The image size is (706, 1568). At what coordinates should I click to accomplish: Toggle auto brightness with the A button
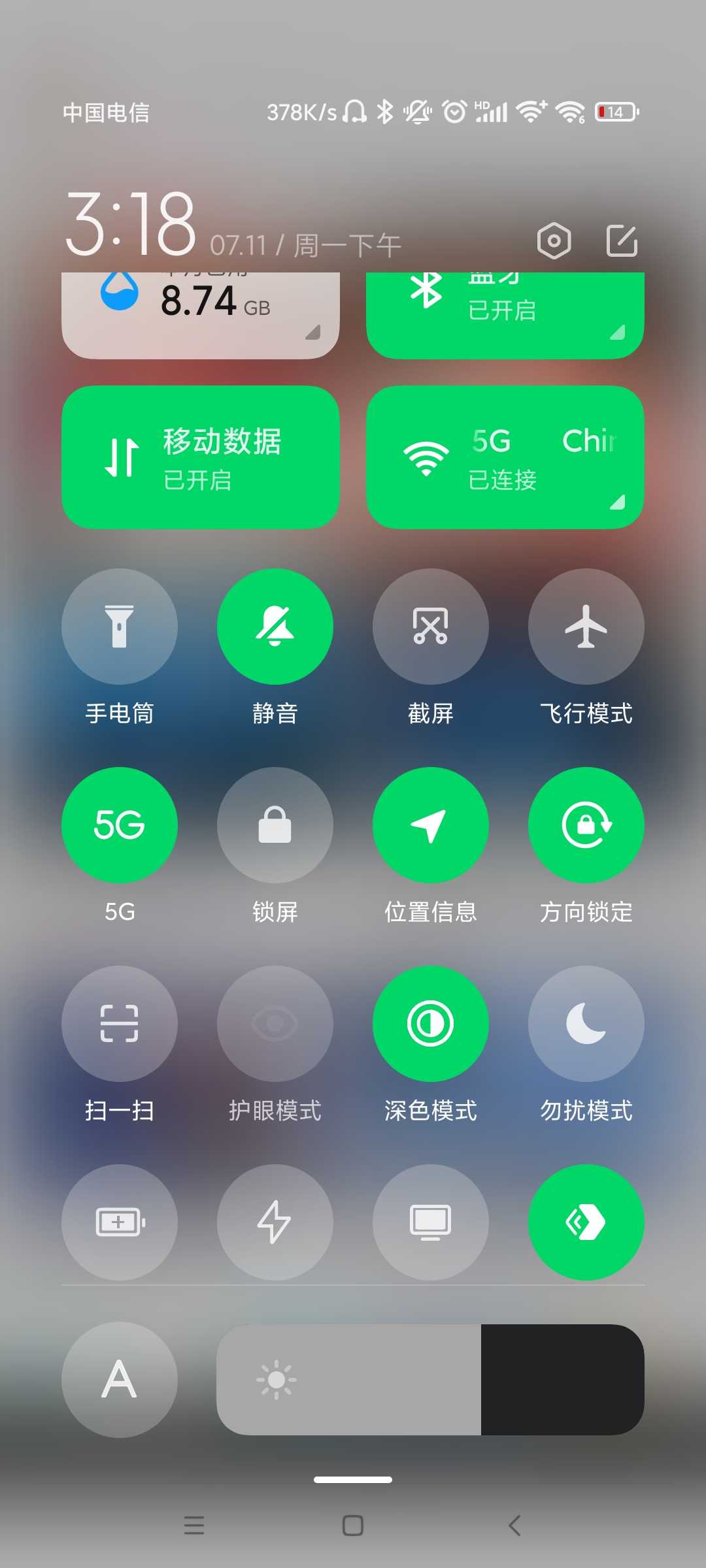click(120, 1380)
